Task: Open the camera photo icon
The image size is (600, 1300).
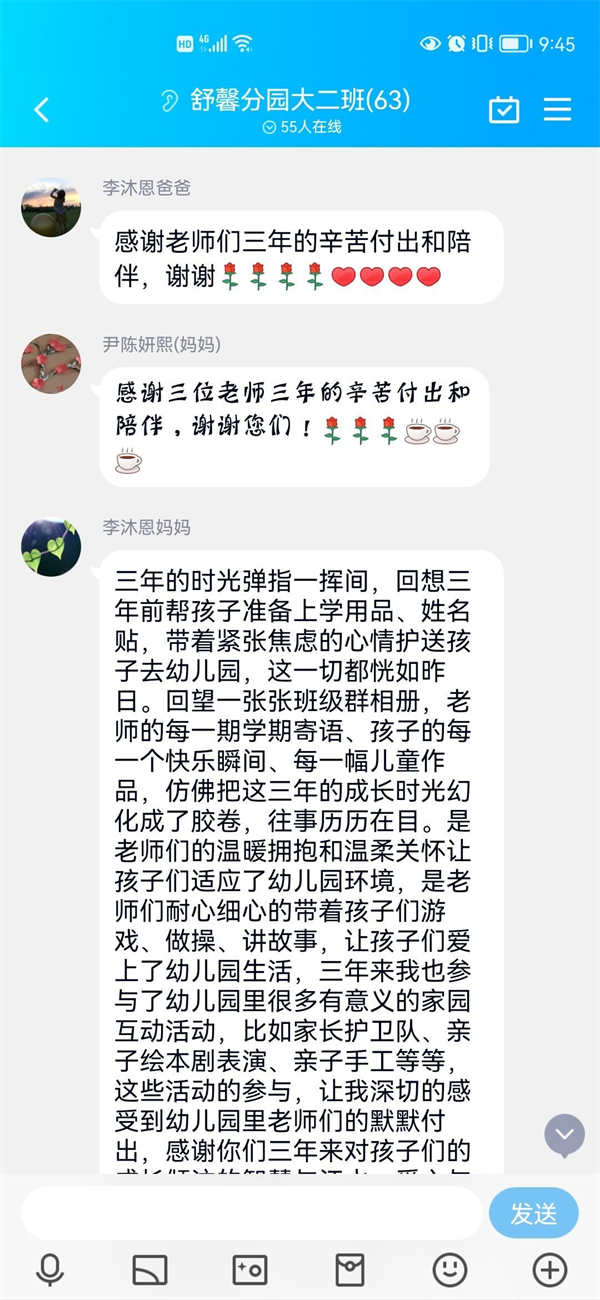Action: click(x=249, y=1270)
